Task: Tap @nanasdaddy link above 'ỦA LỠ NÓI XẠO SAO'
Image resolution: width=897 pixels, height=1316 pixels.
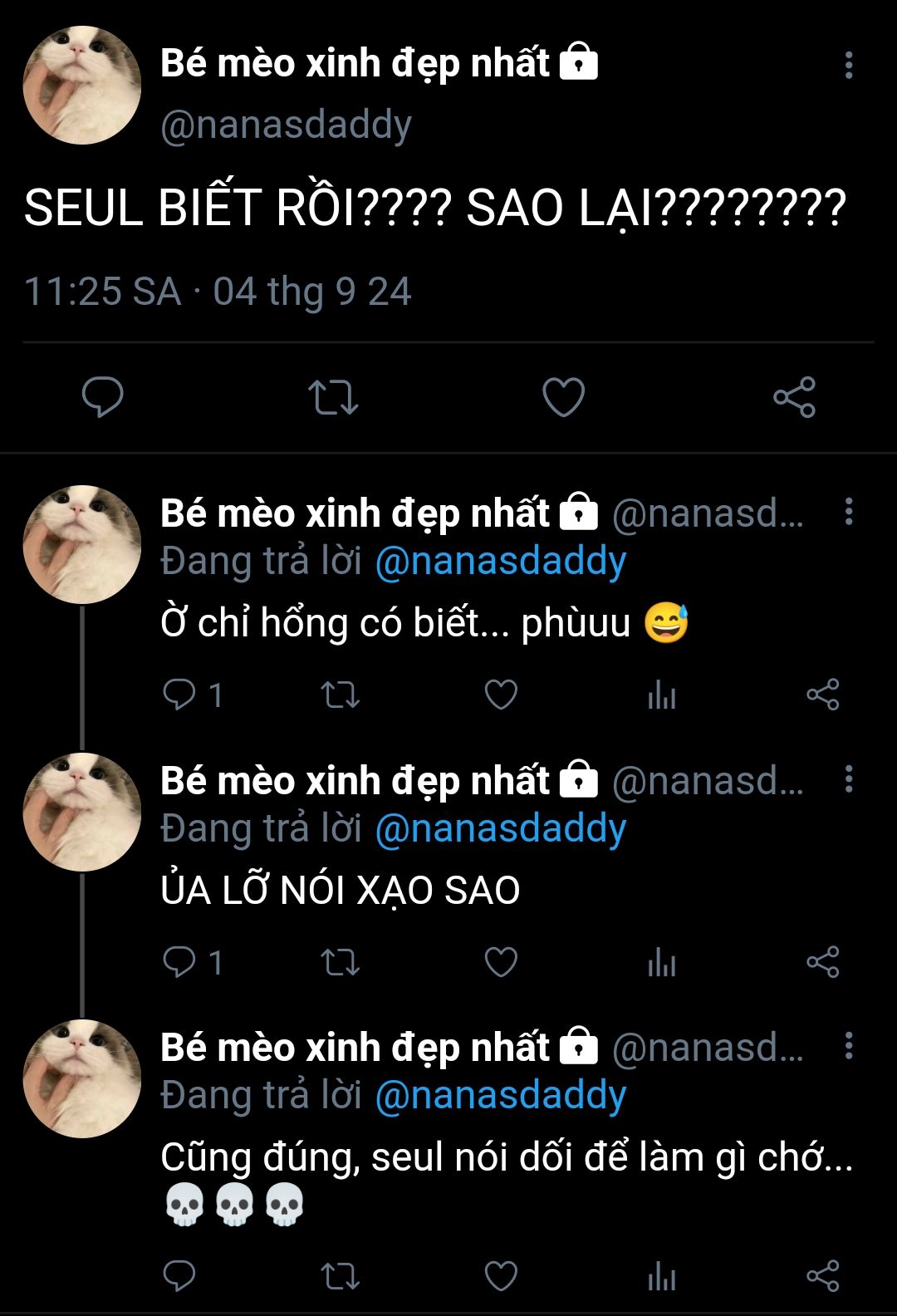Action: pos(500,829)
